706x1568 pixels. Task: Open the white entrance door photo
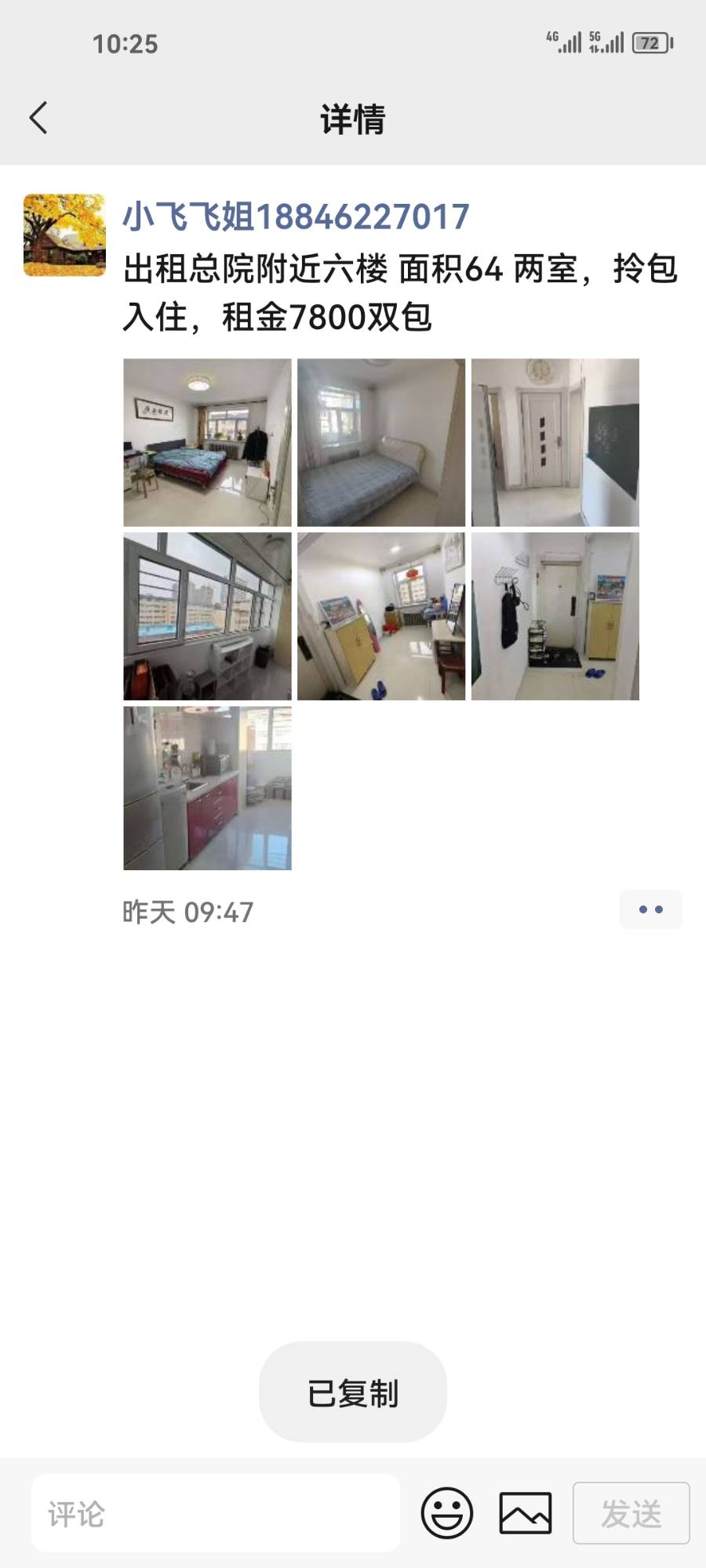(x=555, y=442)
